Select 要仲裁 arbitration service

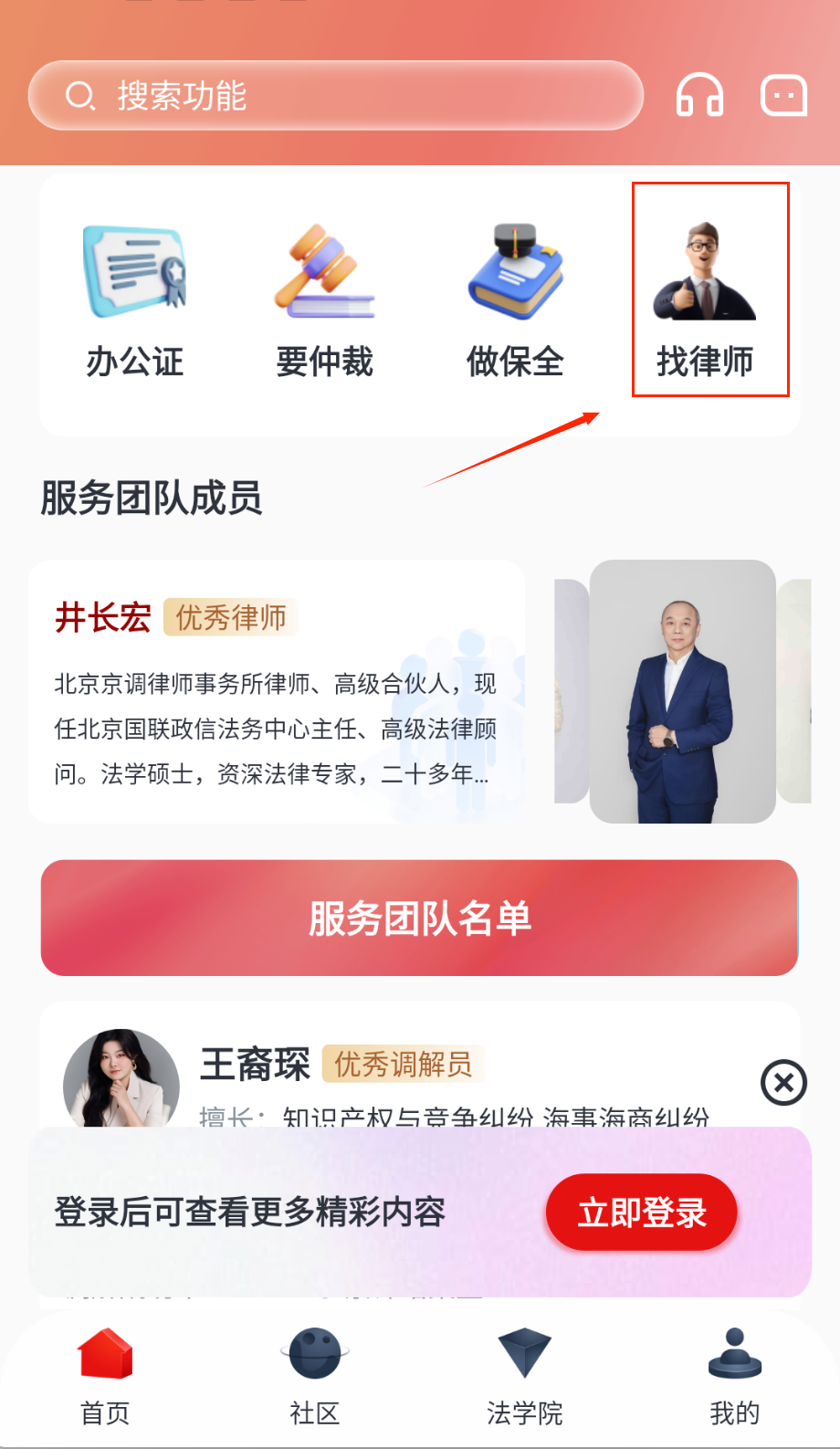point(325,300)
